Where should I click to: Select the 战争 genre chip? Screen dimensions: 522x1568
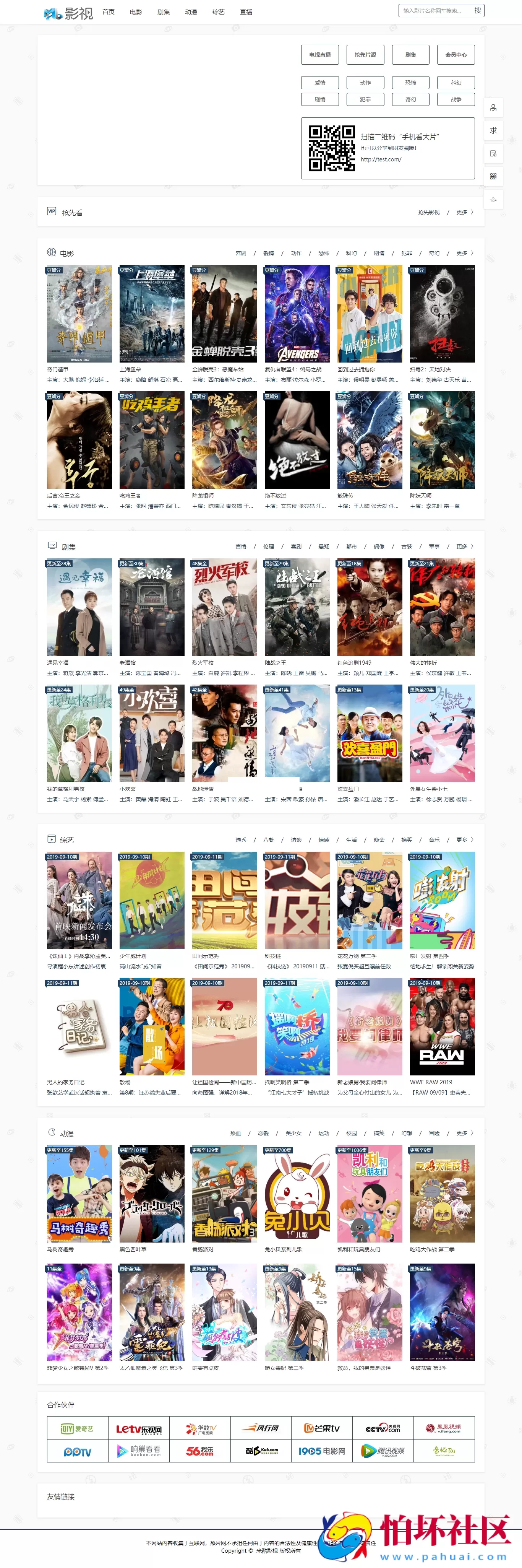tap(456, 99)
